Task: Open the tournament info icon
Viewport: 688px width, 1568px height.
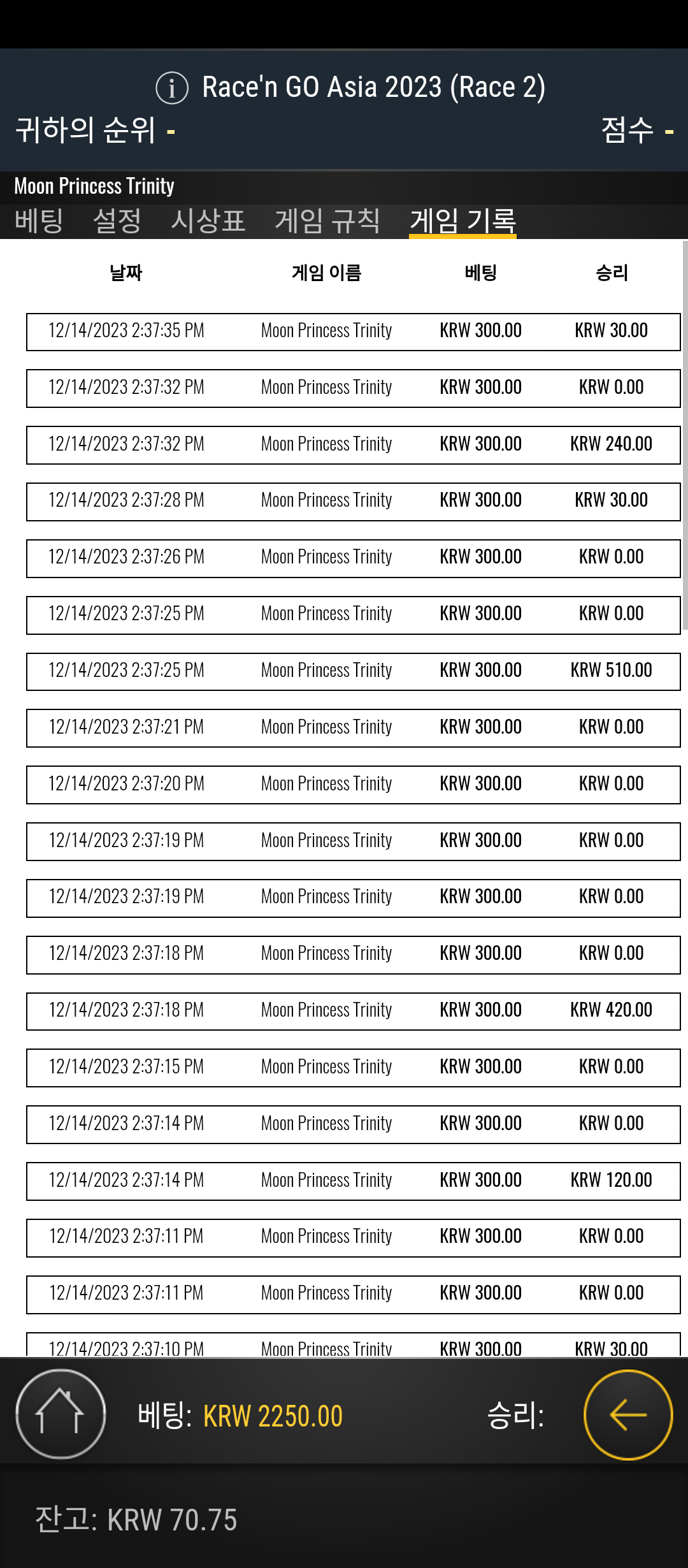Action: pos(172,88)
